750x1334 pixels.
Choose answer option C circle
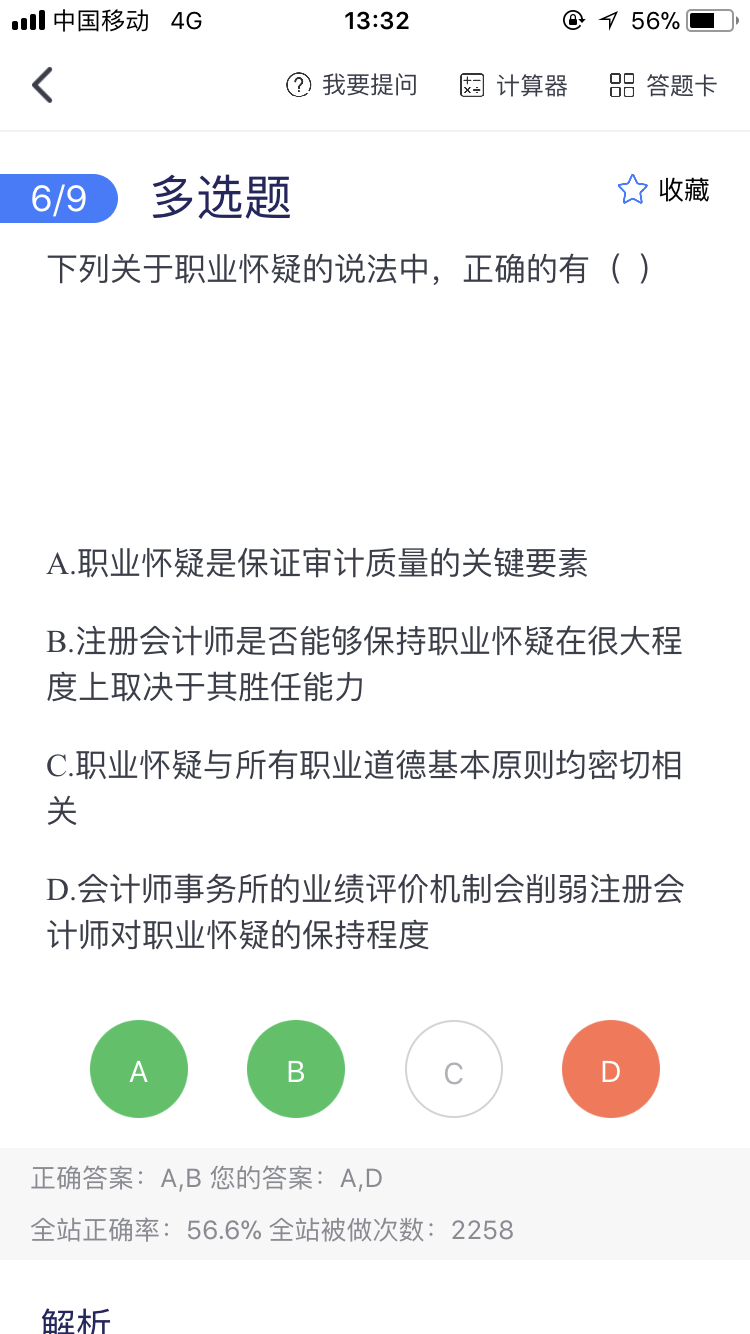pos(453,1070)
